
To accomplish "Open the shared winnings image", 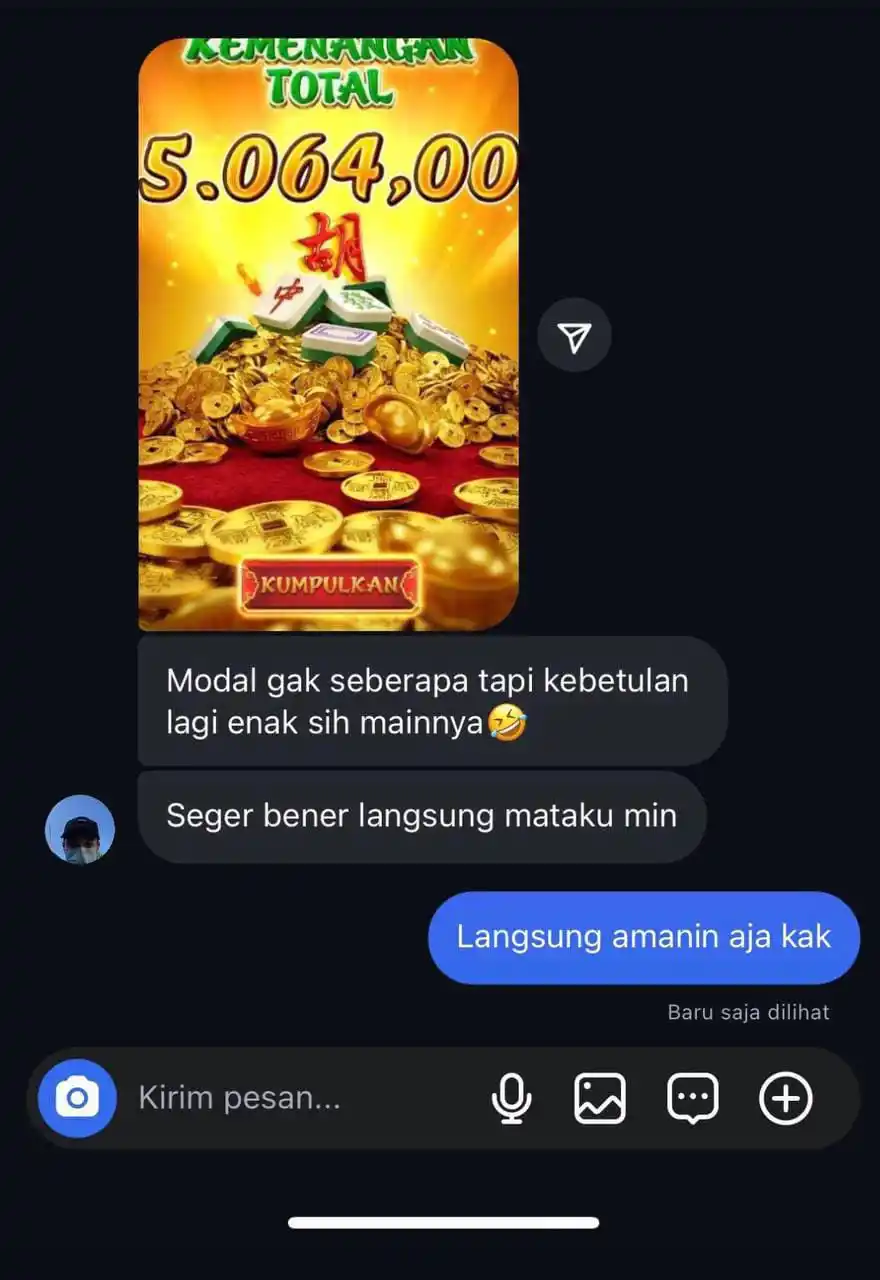I will [x=328, y=335].
